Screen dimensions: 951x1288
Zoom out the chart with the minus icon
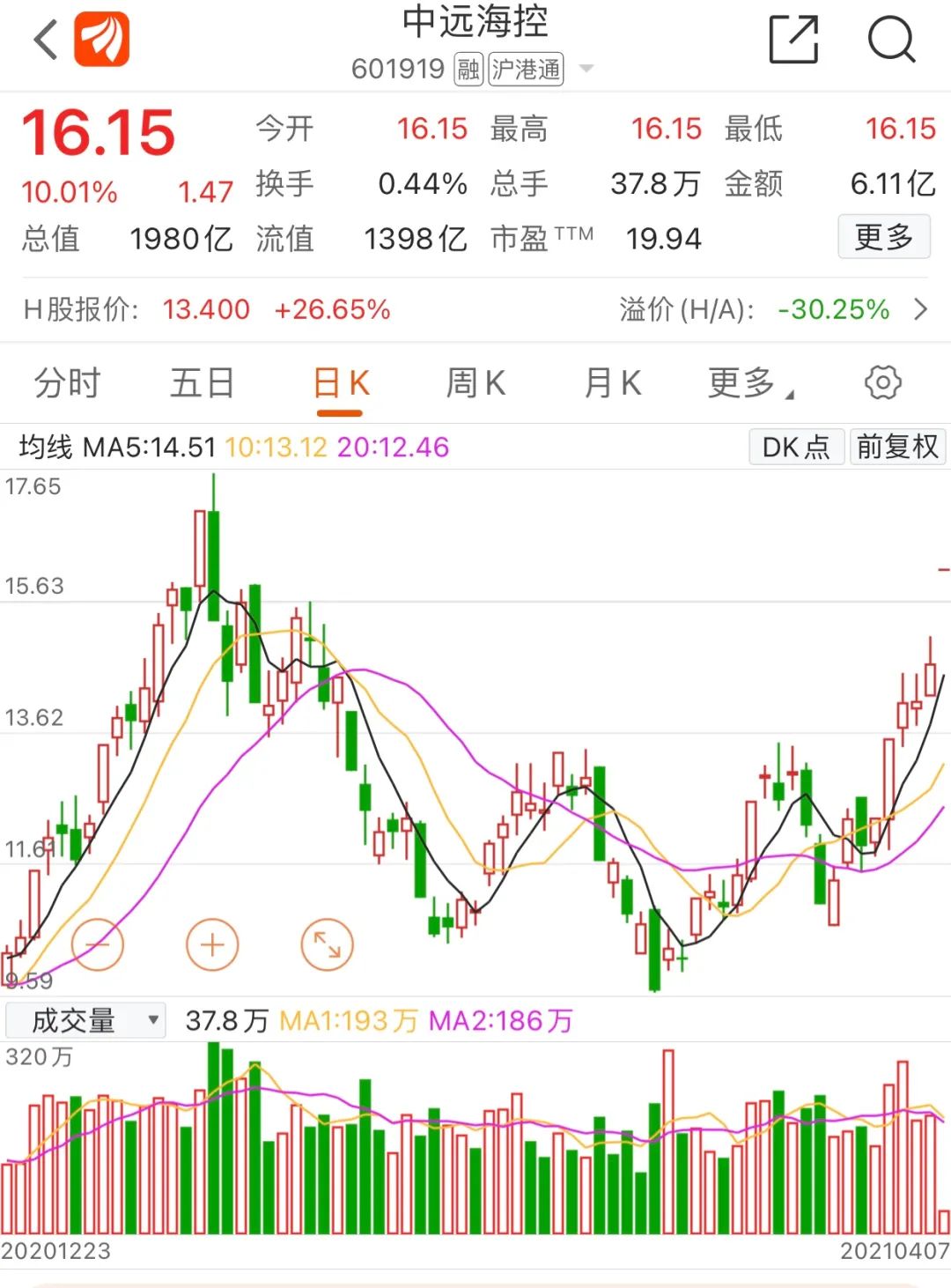pyautogui.click(x=98, y=943)
